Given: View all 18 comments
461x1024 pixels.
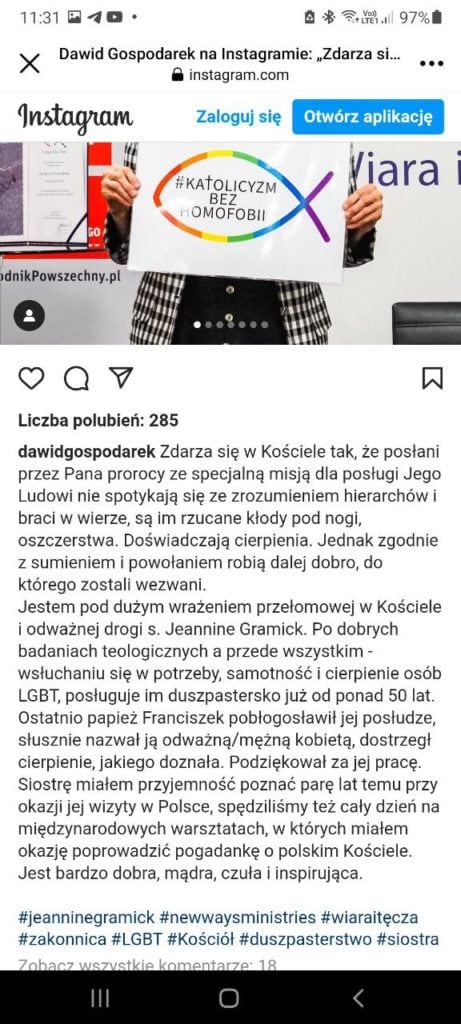Looking at the screenshot, I should click(148, 965).
